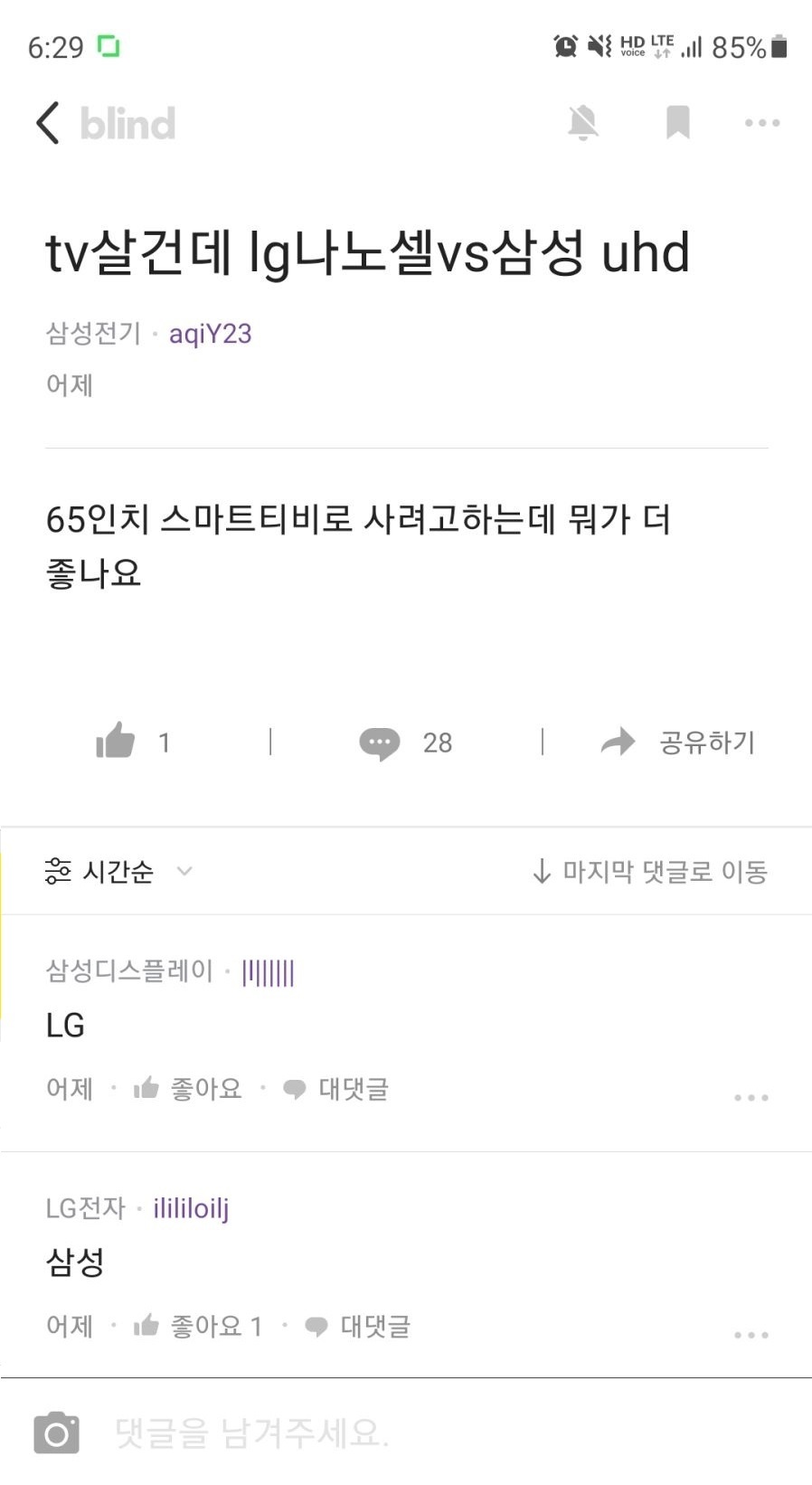This screenshot has height=1485, width=812.
Task: Jump to last comment with 마지막 댓글로 이동
Action: pyautogui.click(x=649, y=871)
